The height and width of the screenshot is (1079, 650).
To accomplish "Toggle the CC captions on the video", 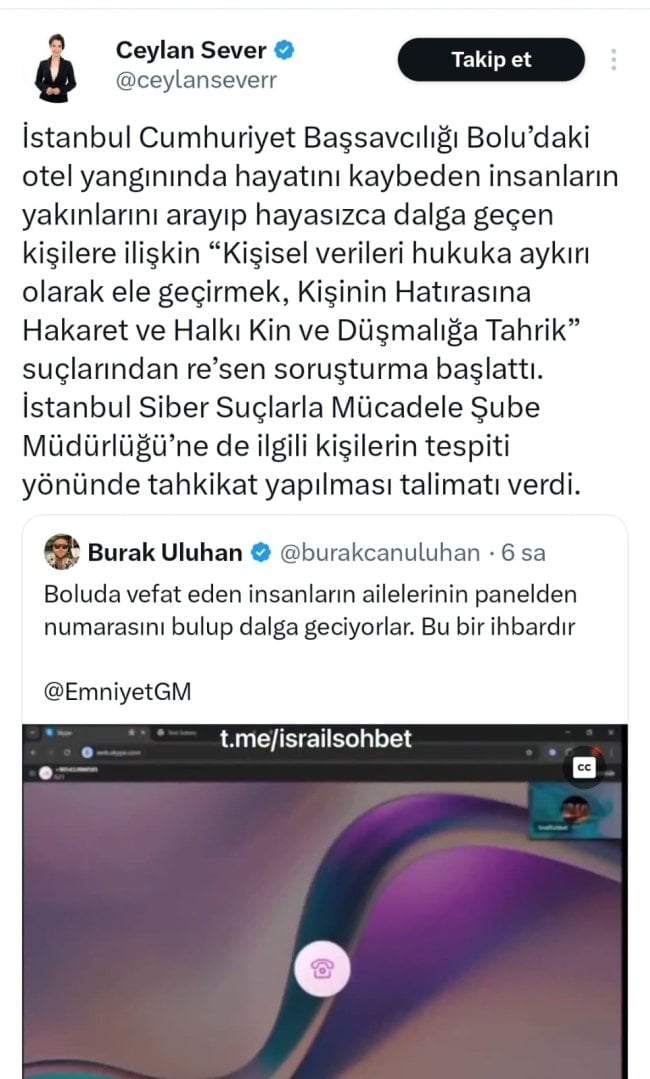I will (584, 767).
